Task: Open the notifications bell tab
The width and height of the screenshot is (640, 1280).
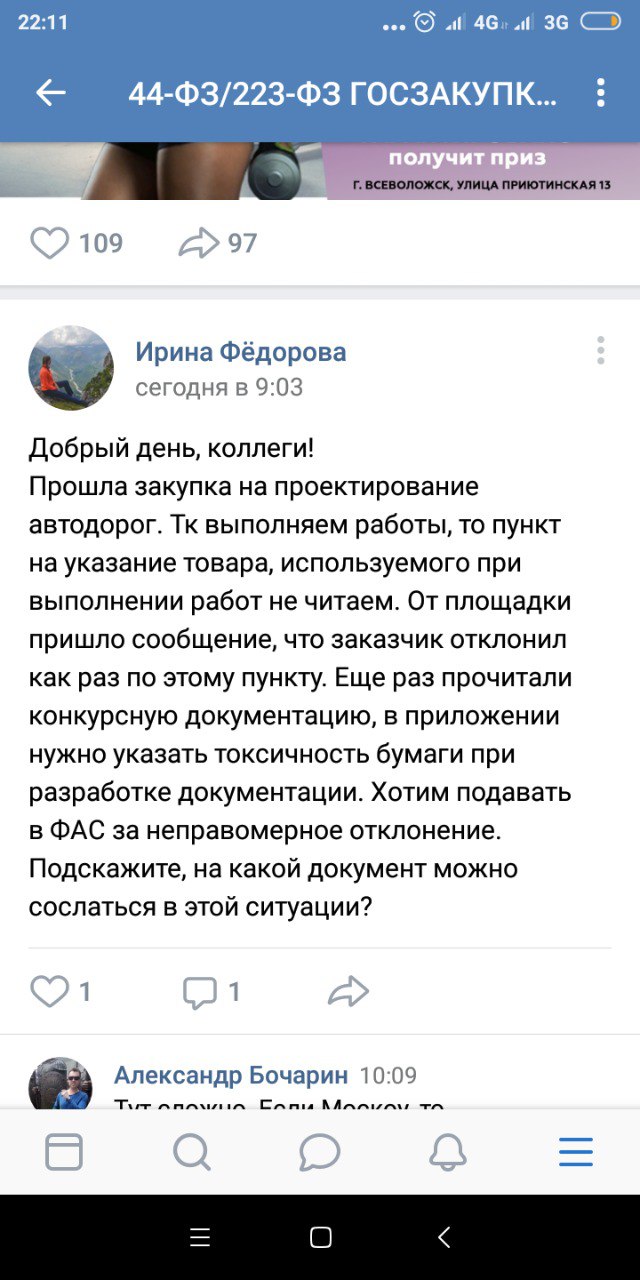Action: tap(448, 1152)
